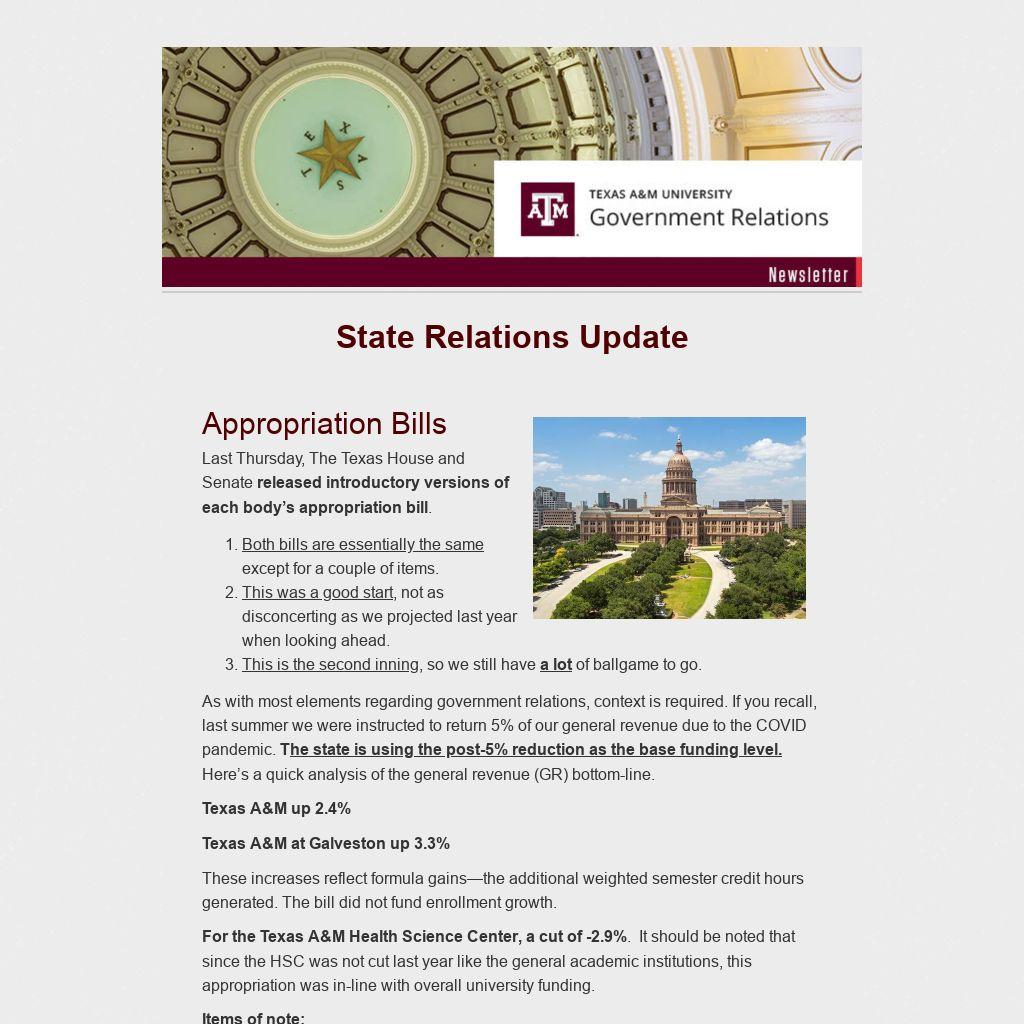Follow the underlined 'This was a good start'
This screenshot has height=1024, width=1024.
pos(317,592)
